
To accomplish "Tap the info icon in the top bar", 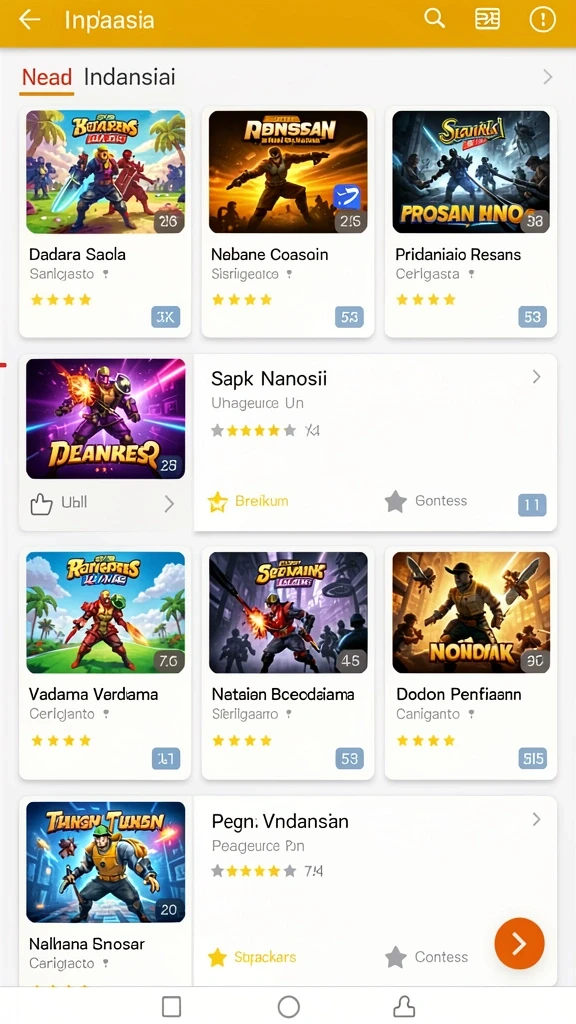I will coord(542,20).
